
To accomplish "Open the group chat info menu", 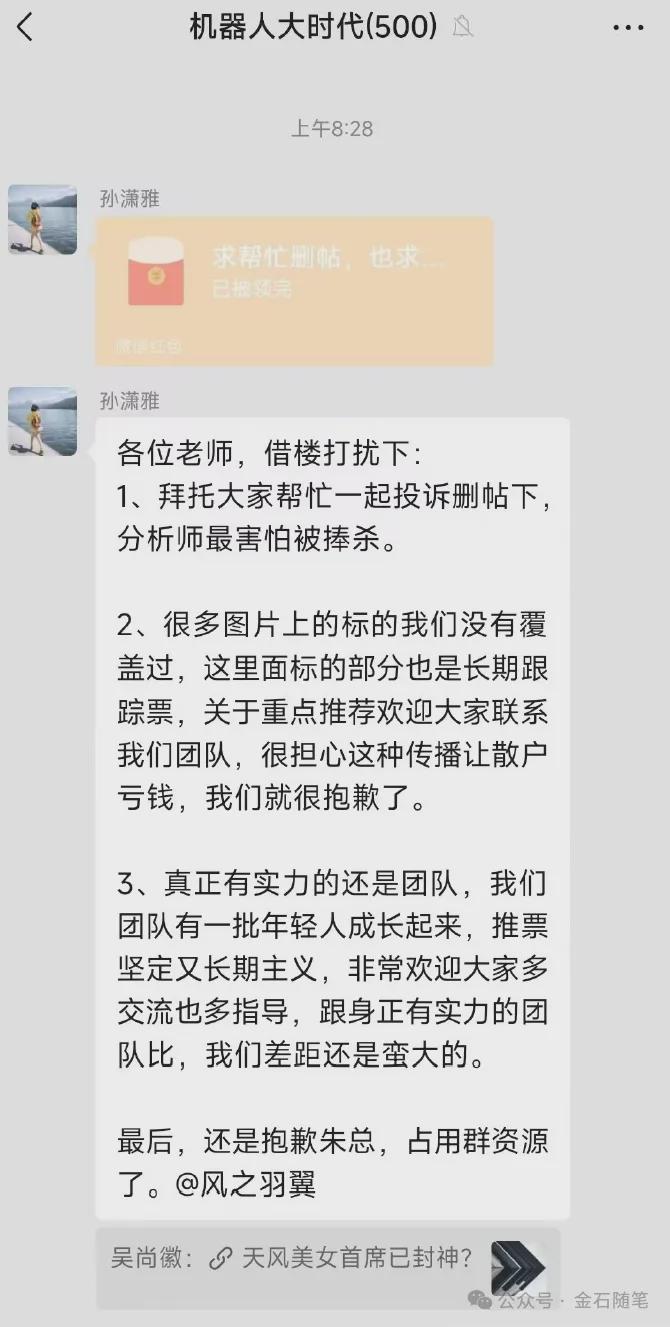I will 628,28.
